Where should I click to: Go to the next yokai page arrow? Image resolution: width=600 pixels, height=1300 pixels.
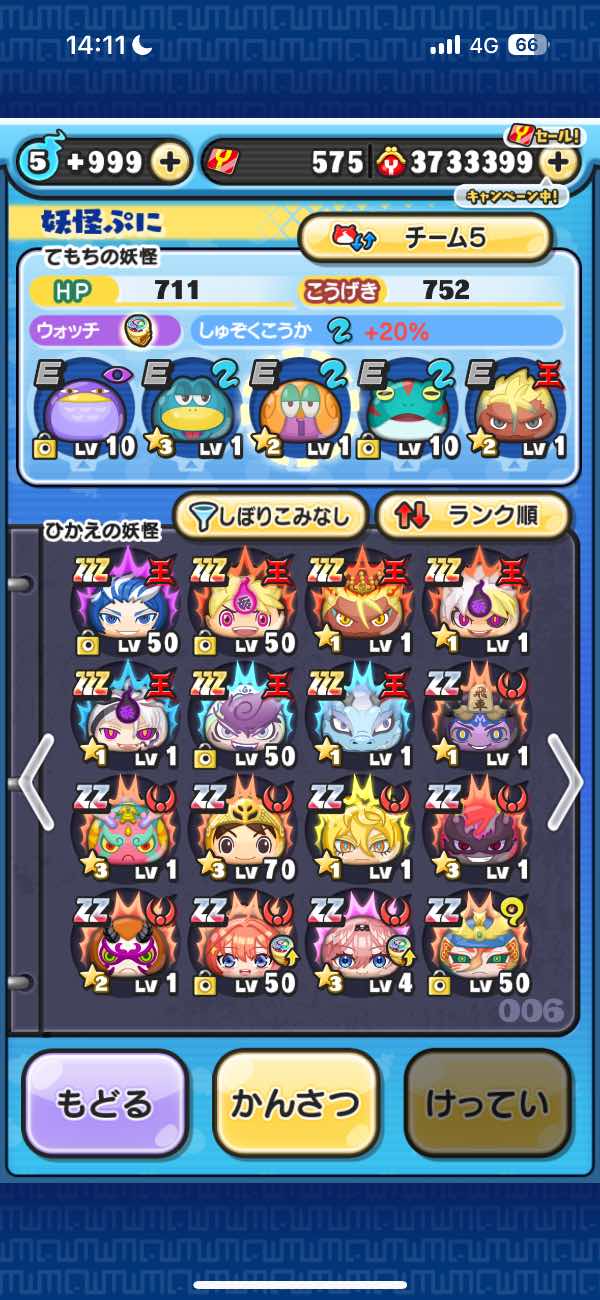click(565, 782)
